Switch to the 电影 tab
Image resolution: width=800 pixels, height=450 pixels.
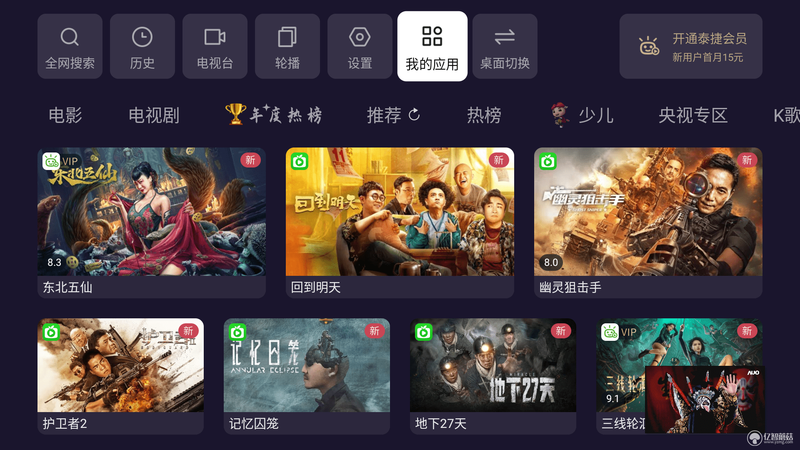(65, 115)
